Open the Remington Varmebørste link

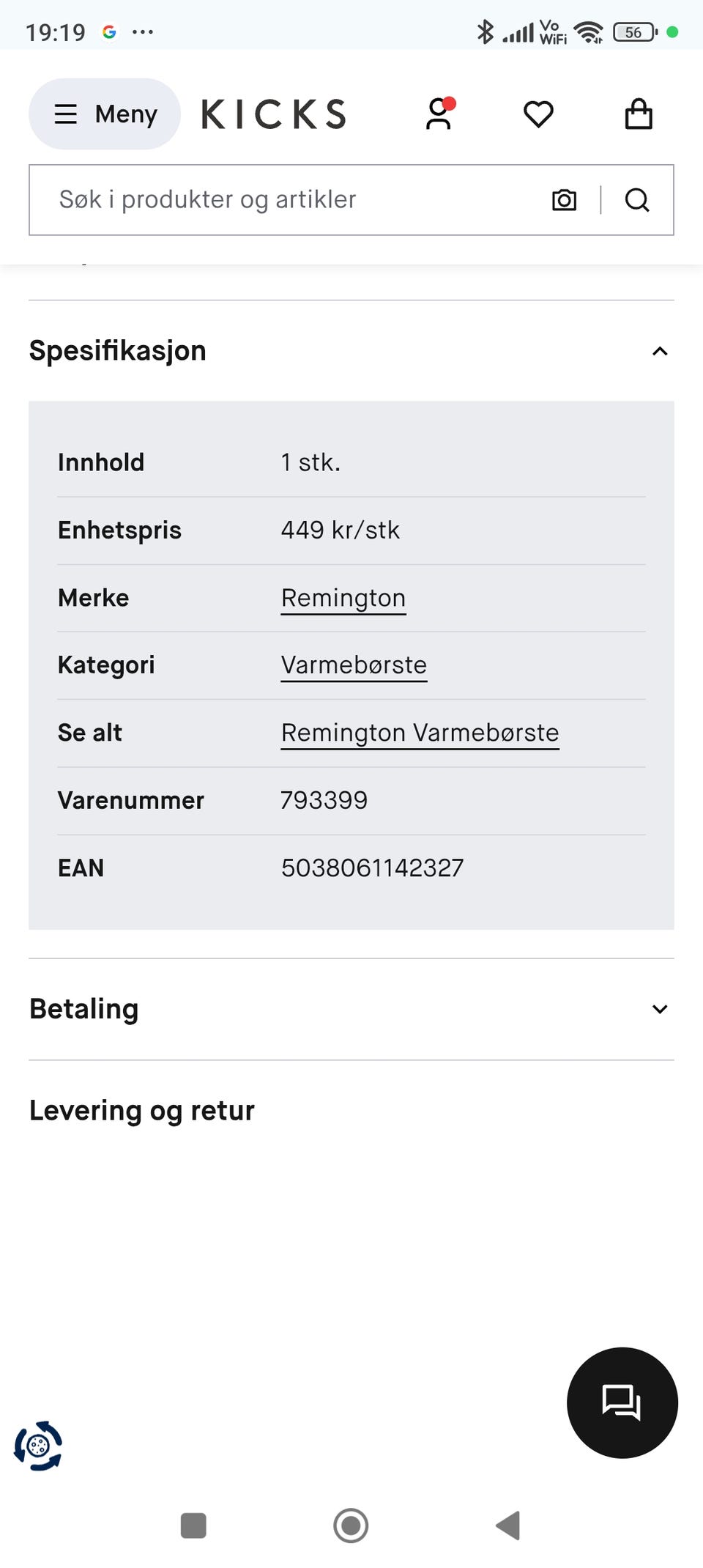[420, 733]
